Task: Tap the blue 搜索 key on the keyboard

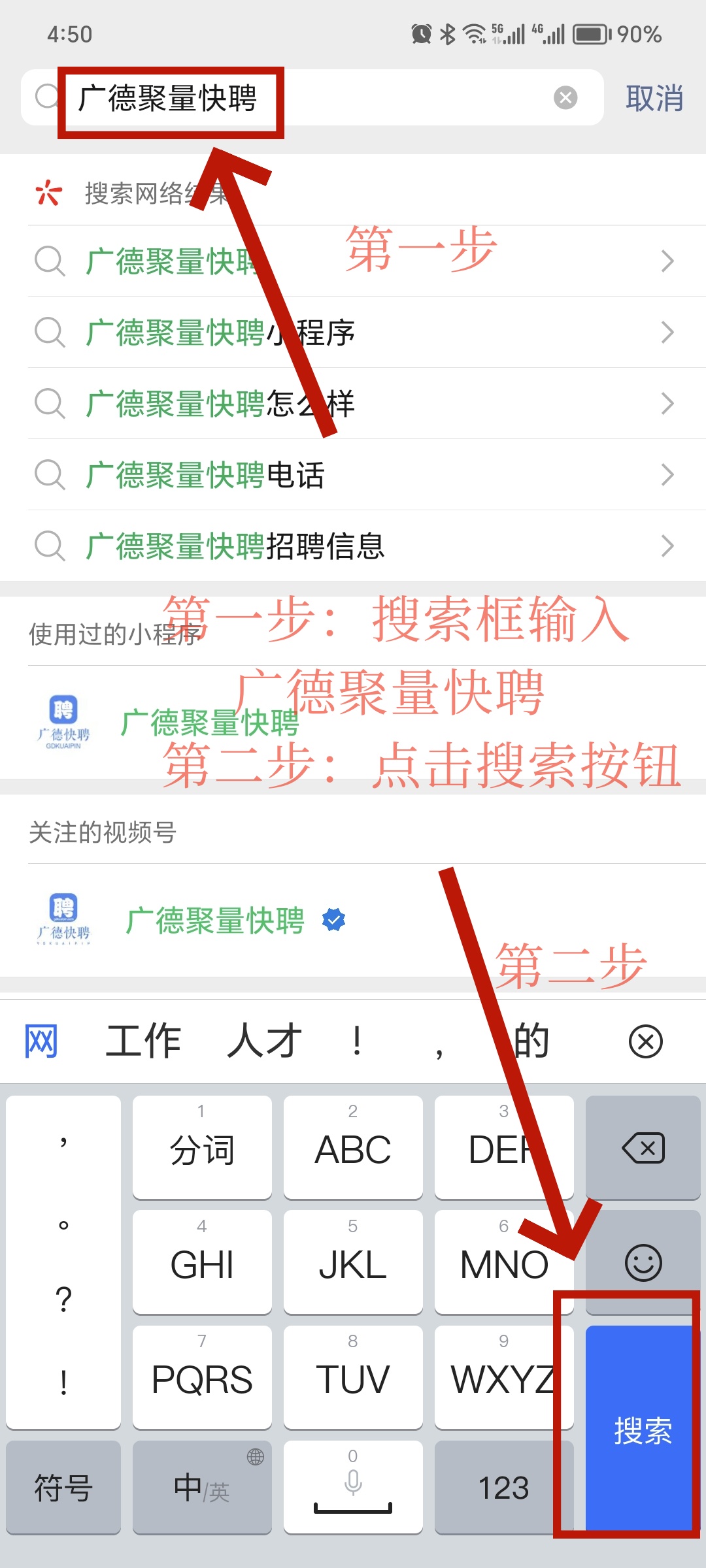Action: click(642, 1429)
